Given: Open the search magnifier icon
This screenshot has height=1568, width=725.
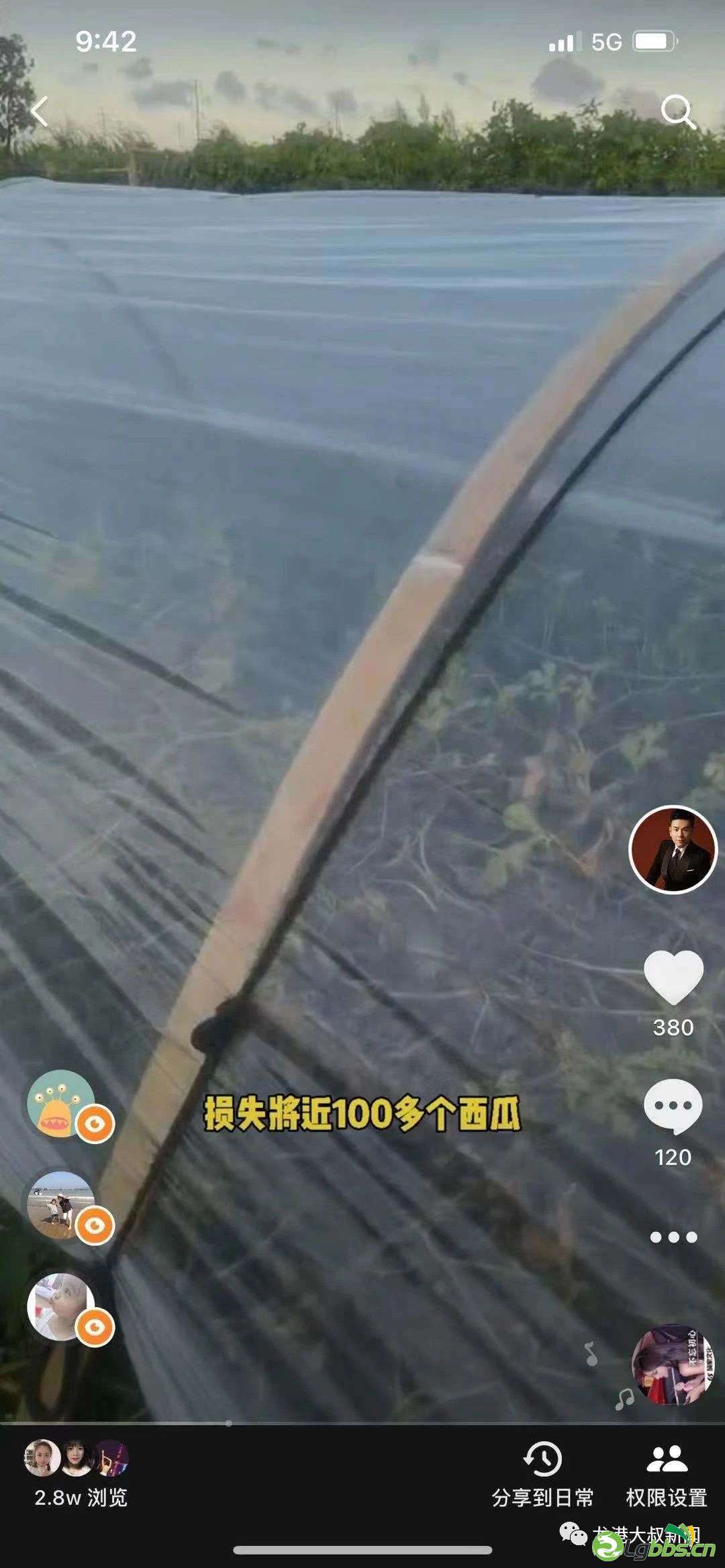Looking at the screenshot, I should point(677,111).
